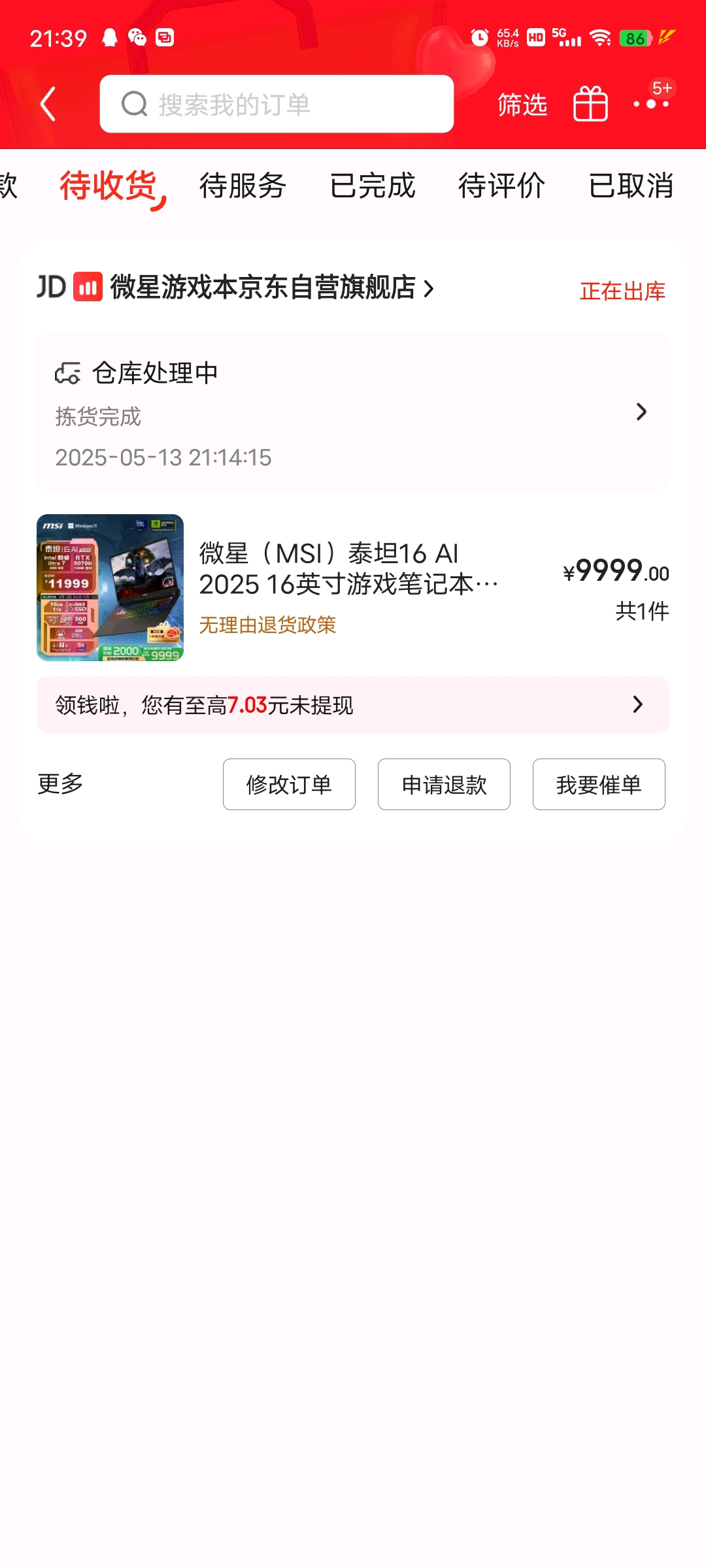706x1568 pixels.
Task: Open the 搜索我的订单 search box
Action: coord(277,104)
